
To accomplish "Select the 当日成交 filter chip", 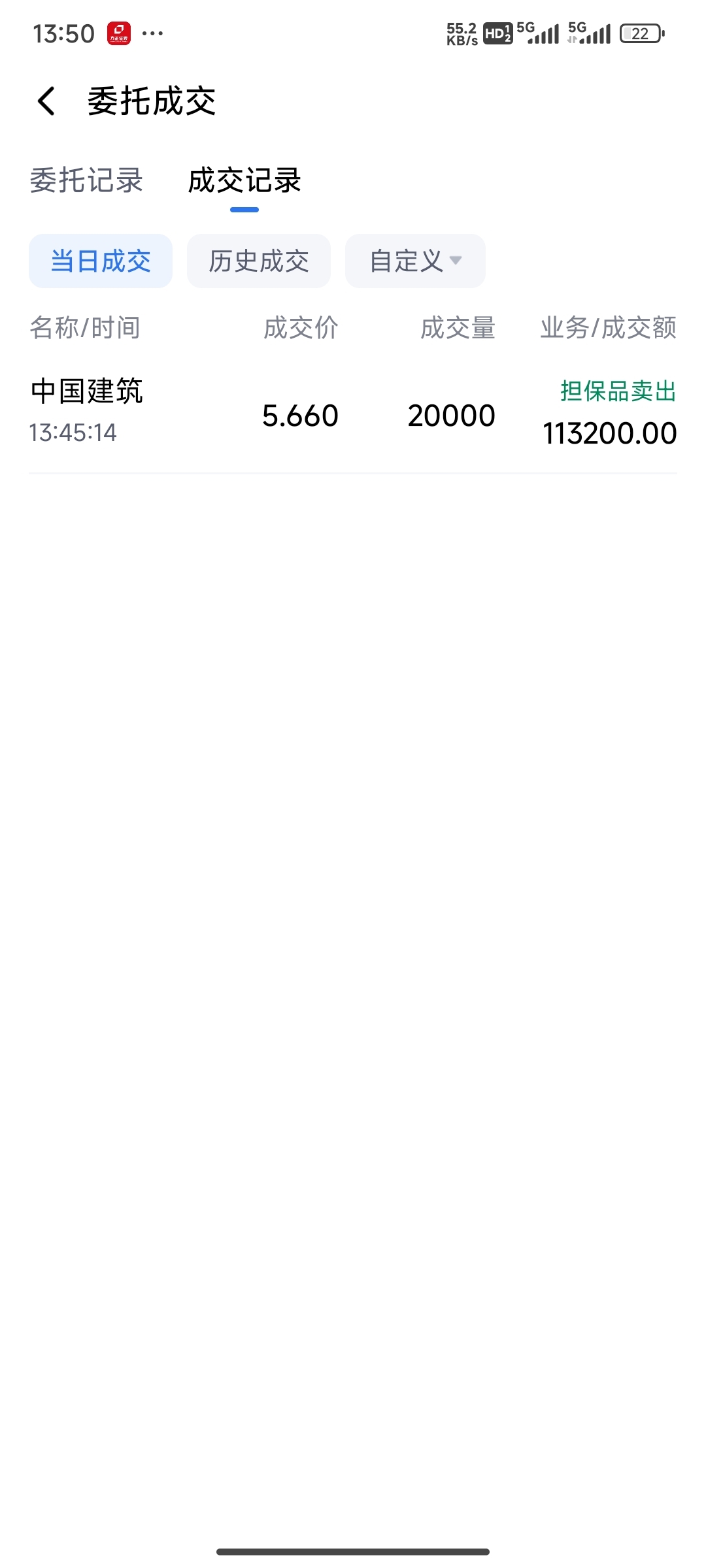I will (x=101, y=261).
